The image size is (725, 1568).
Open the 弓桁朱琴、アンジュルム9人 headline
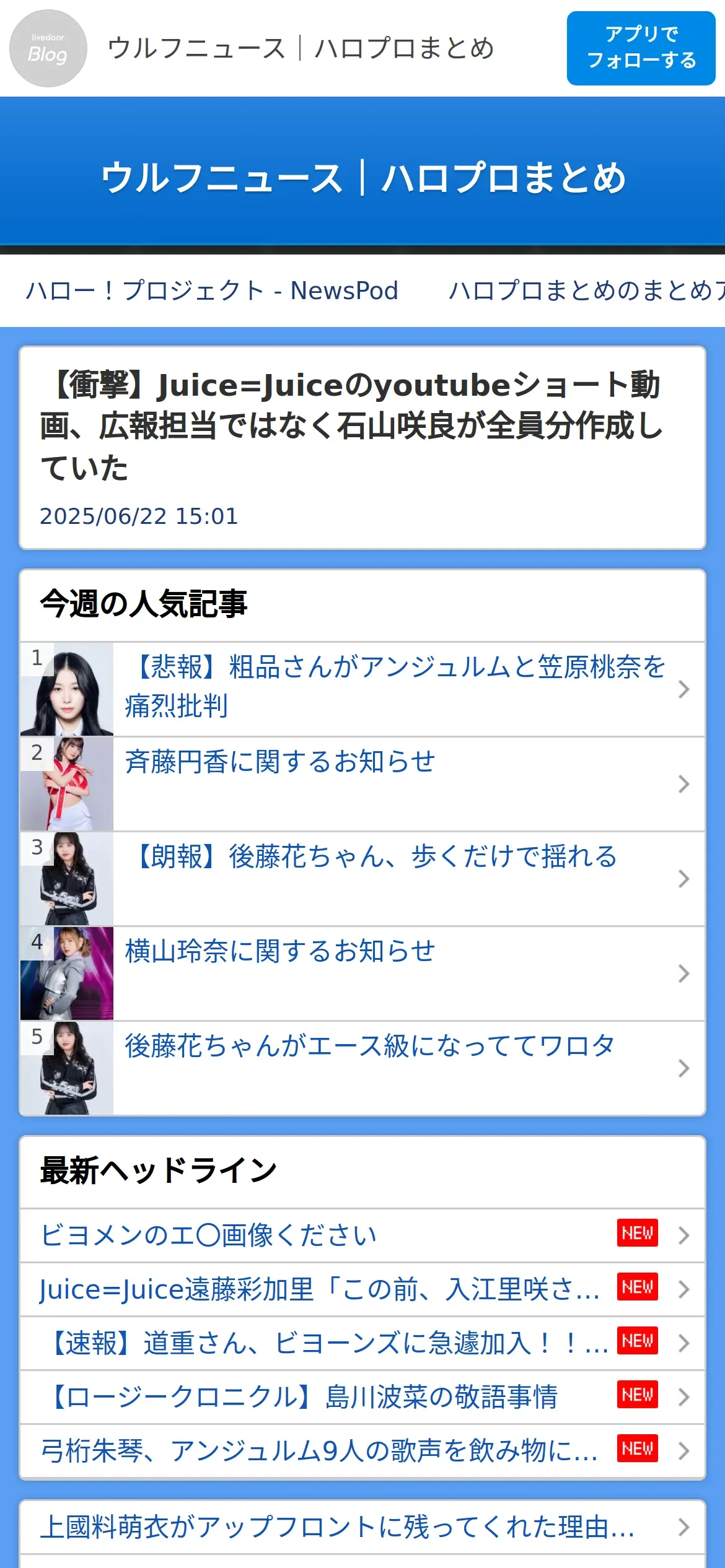click(x=319, y=1451)
